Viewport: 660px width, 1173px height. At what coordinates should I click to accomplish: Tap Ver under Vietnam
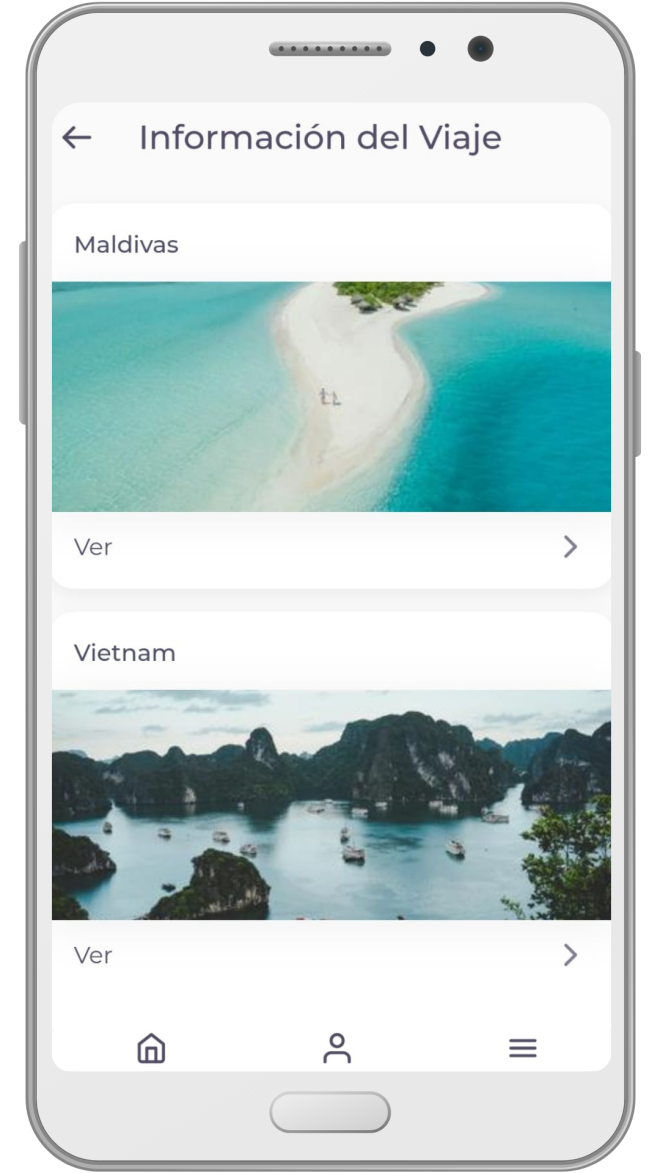[x=93, y=955]
